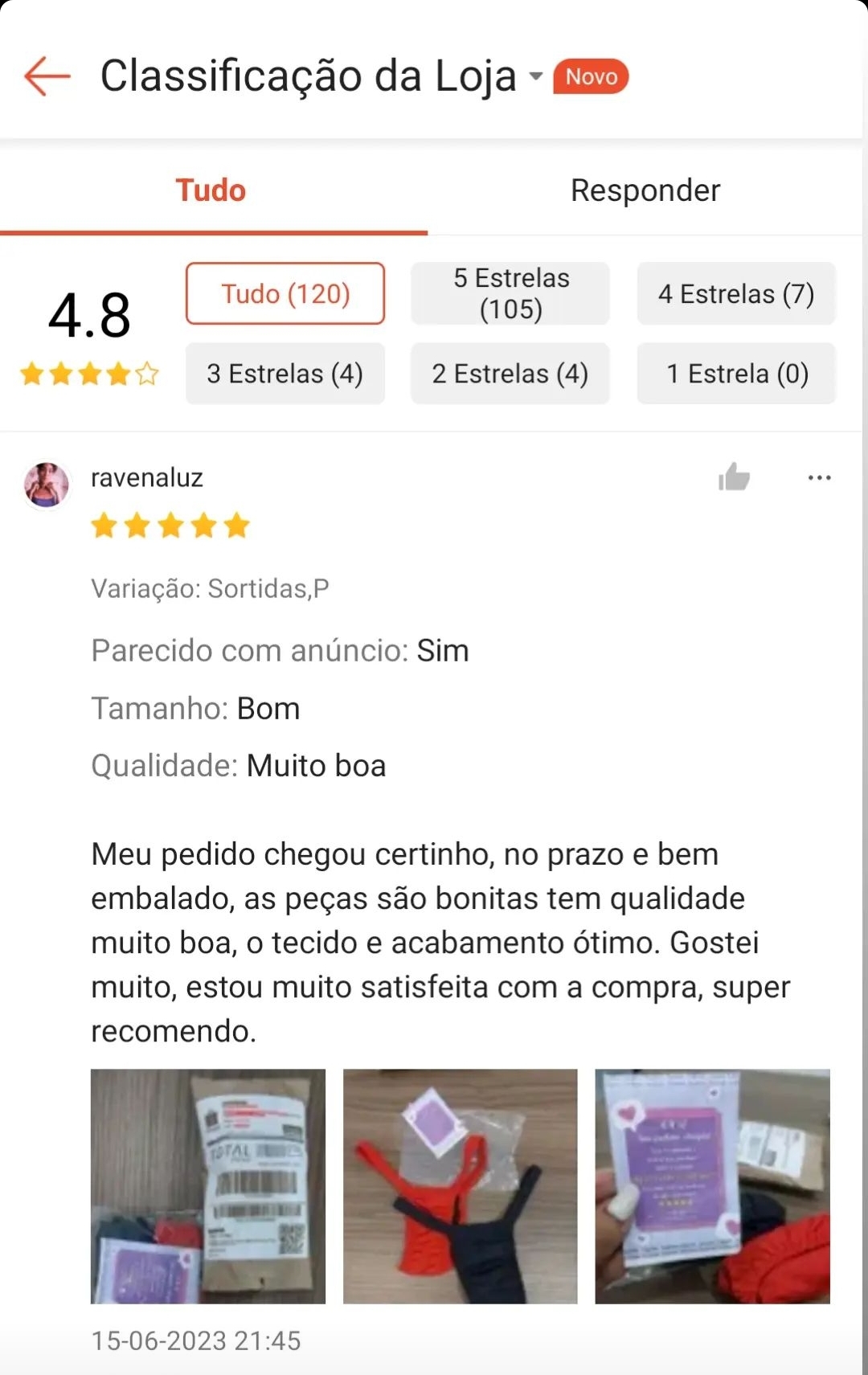Tap the 1 Estrela (0) chip
The height and width of the screenshot is (1375, 868).
point(736,373)
